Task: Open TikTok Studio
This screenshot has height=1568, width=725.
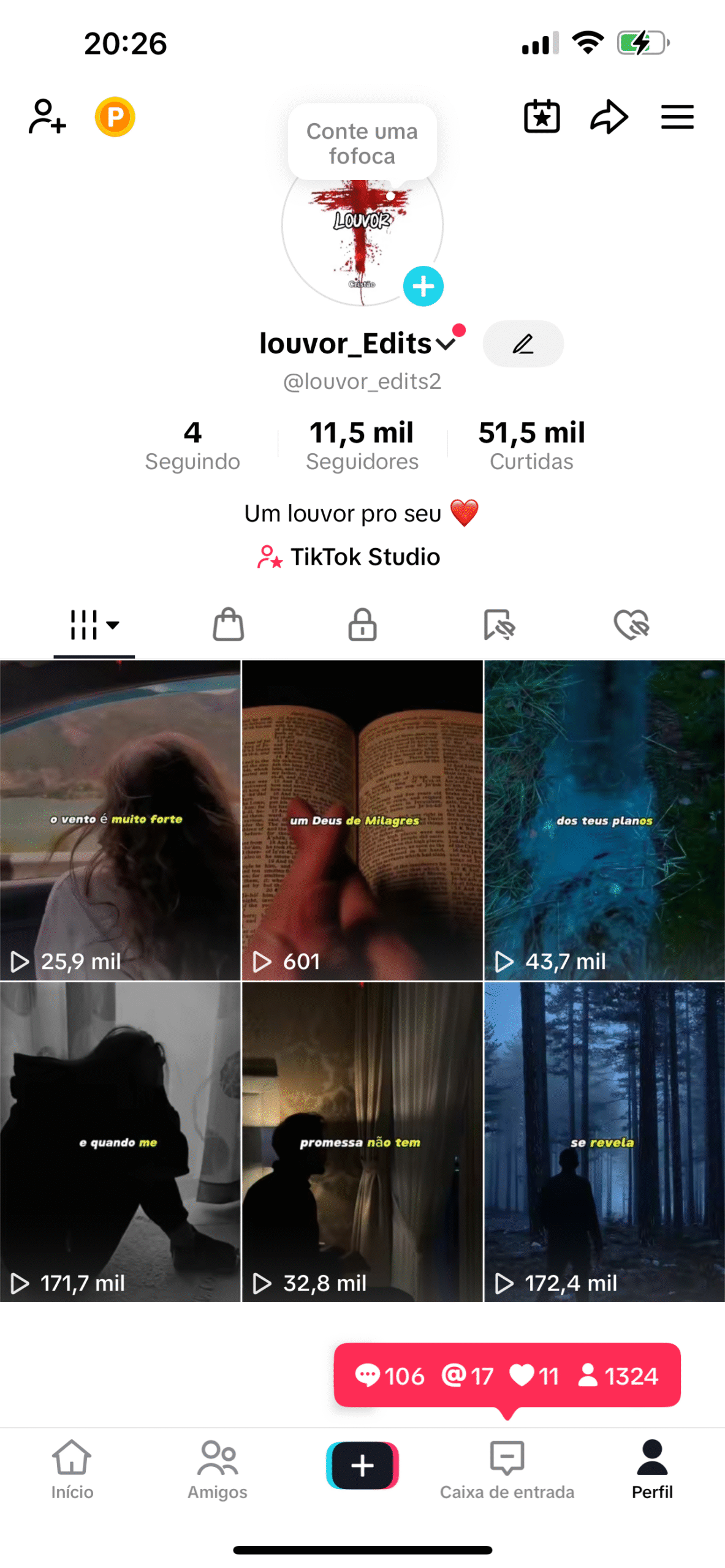Action: 349,557
